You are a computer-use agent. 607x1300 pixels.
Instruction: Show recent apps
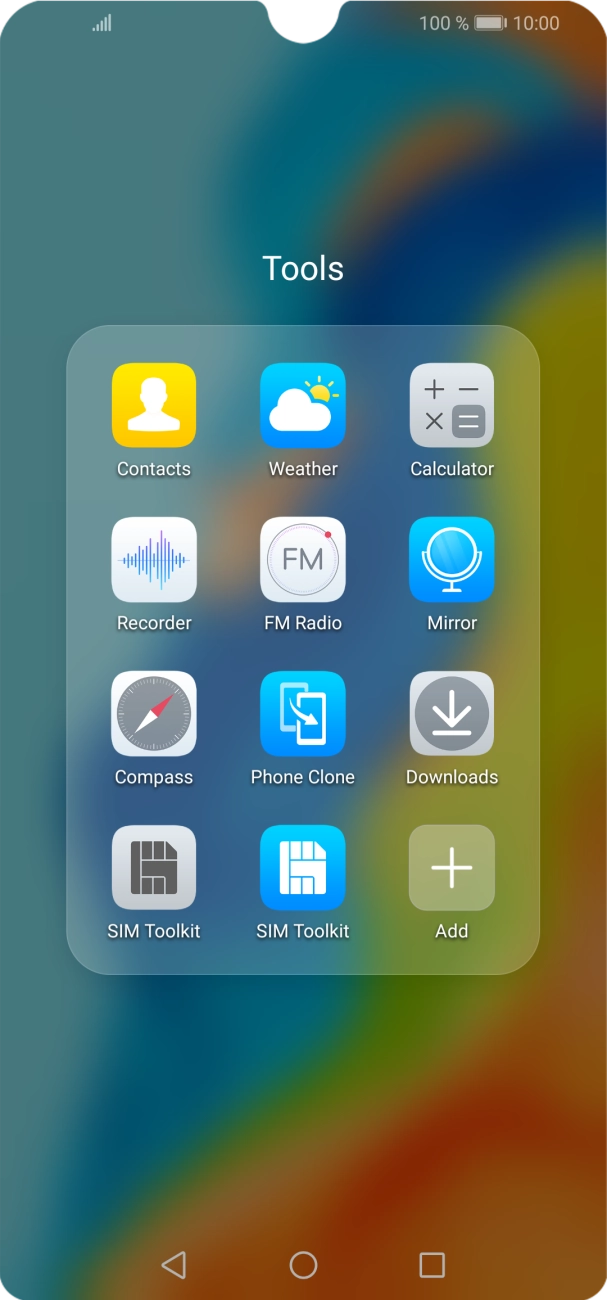[432, 1265]
